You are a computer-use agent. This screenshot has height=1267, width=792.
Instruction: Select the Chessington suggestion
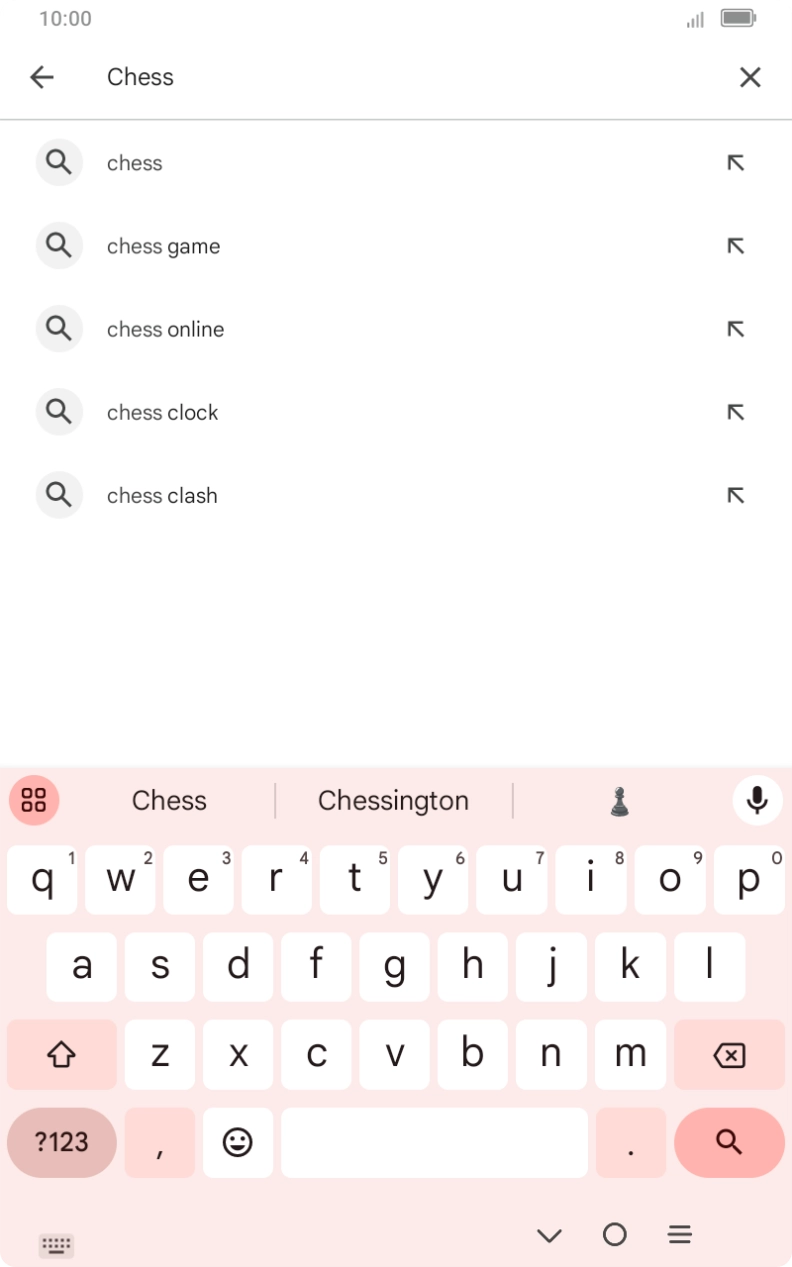(x=393, y=800)
